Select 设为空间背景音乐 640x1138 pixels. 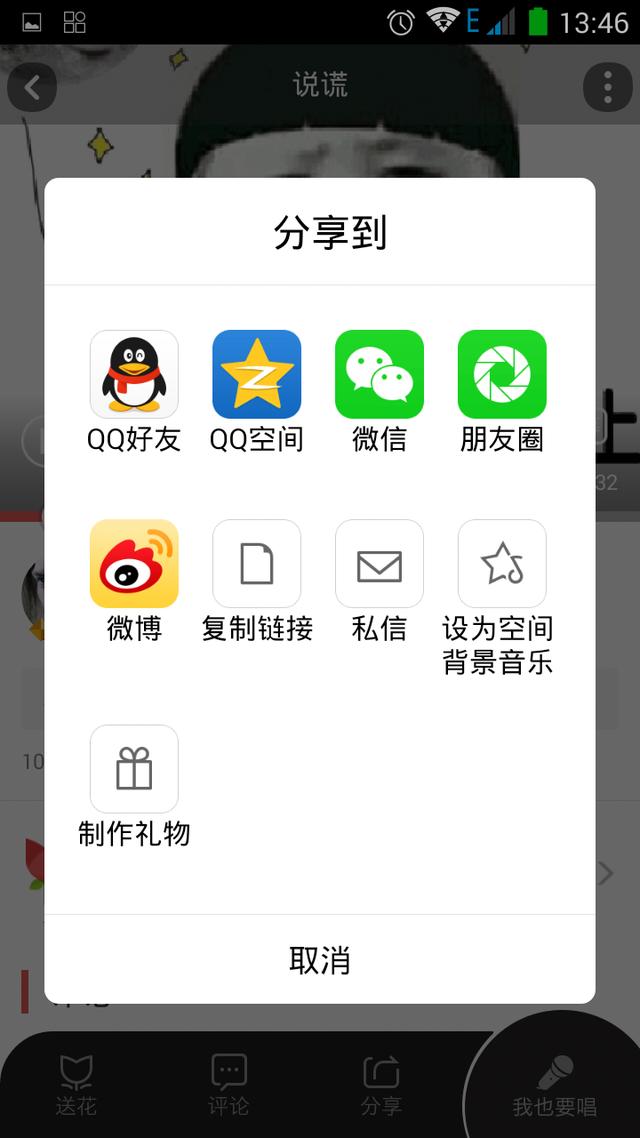(502, 564)
